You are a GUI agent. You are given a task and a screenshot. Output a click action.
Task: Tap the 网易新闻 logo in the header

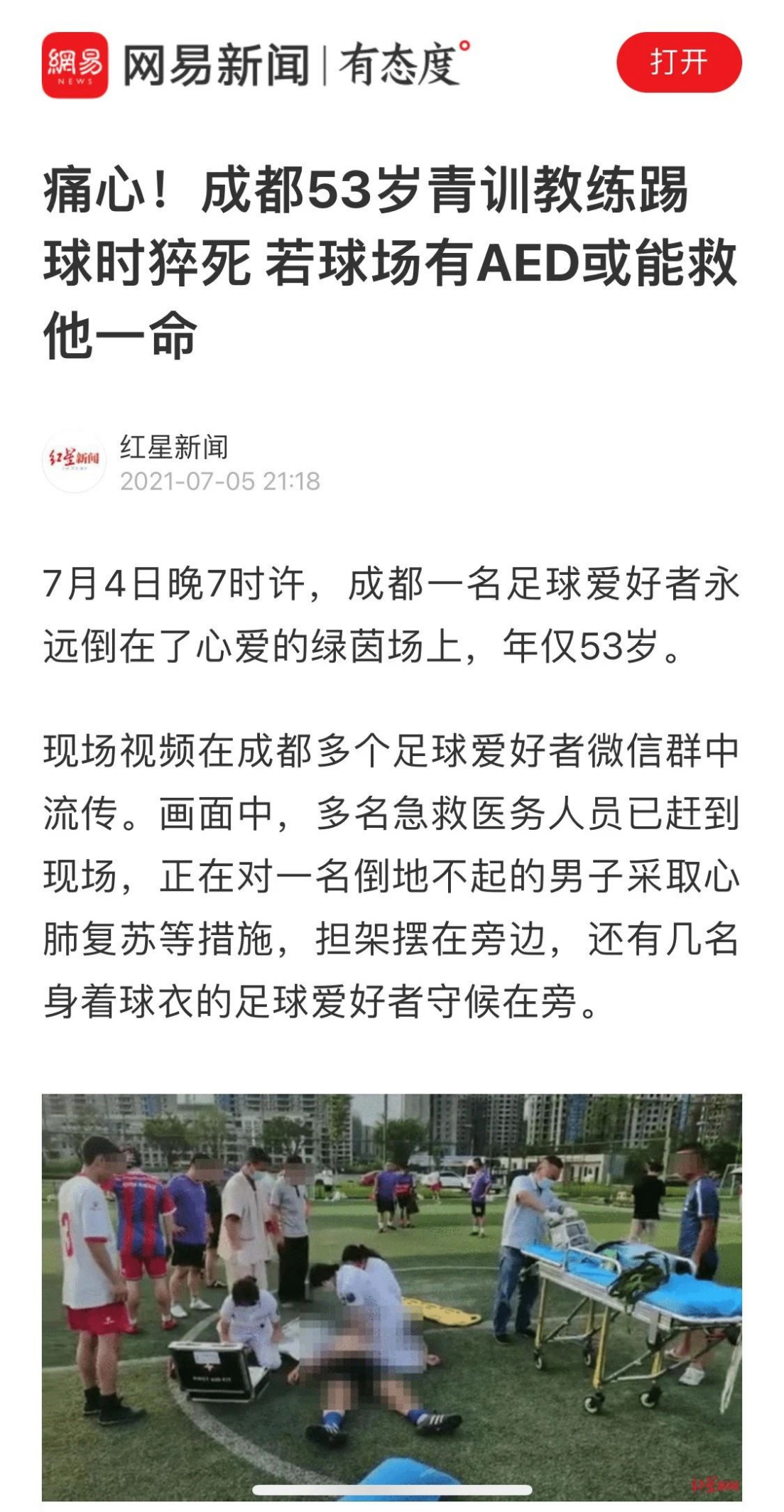pyautogui.click(x=75, y=65)
